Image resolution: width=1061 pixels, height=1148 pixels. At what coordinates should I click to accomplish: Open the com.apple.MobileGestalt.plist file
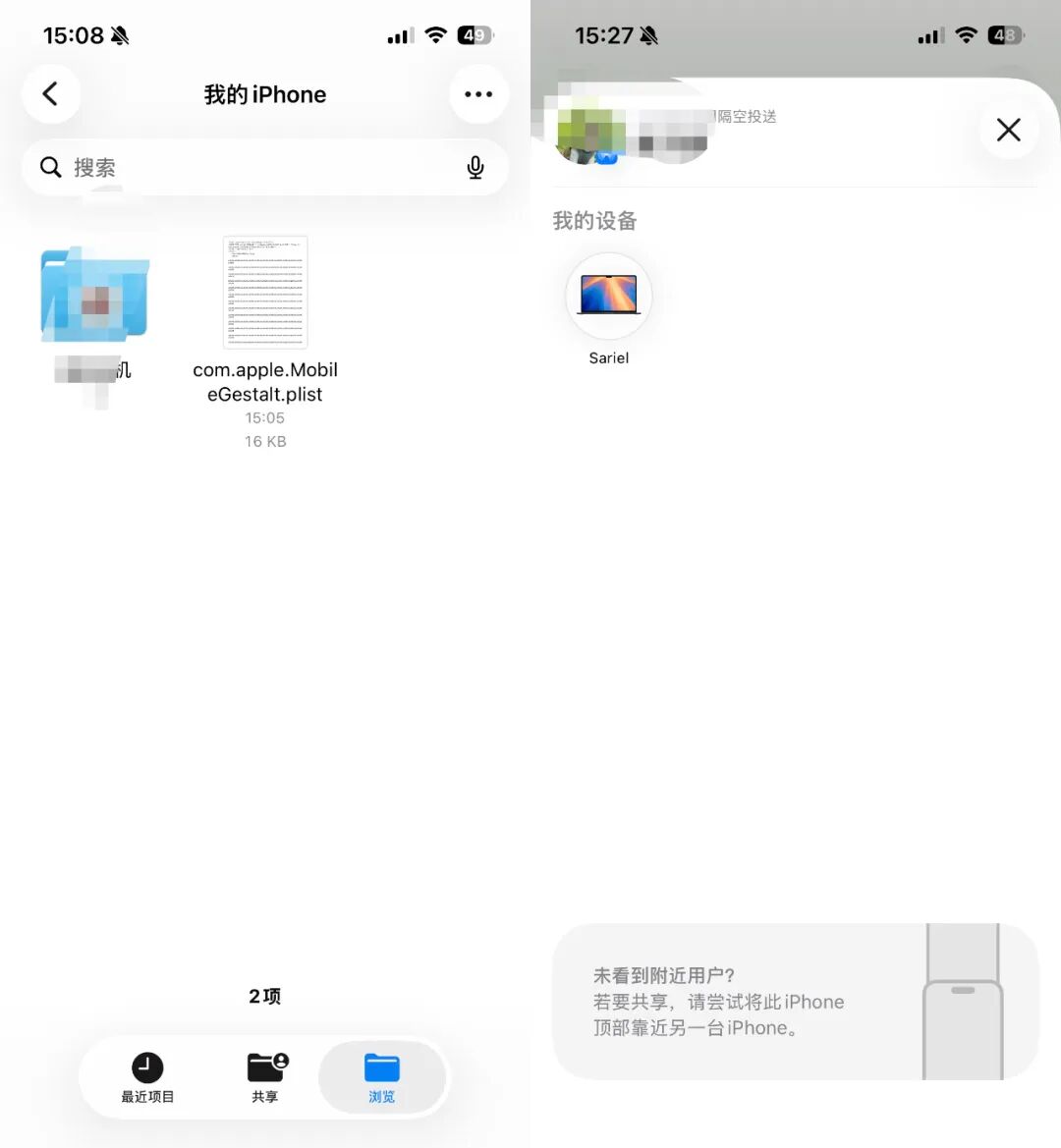(x=264, y=293)
